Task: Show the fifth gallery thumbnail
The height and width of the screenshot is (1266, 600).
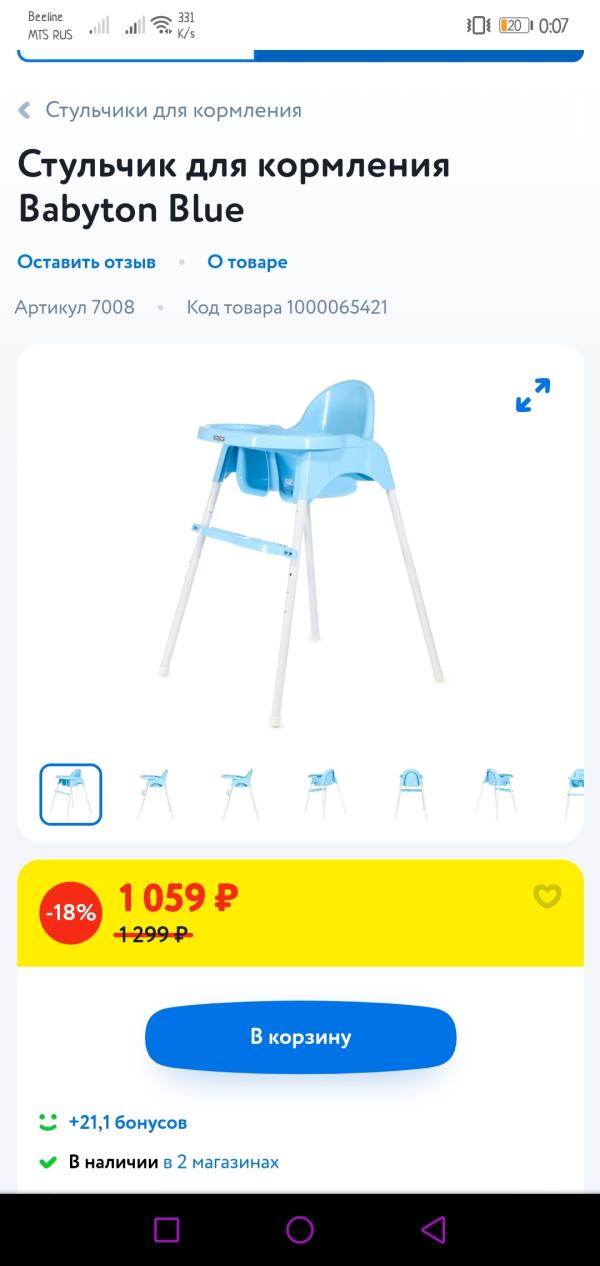Action: (x=411, y=794)
